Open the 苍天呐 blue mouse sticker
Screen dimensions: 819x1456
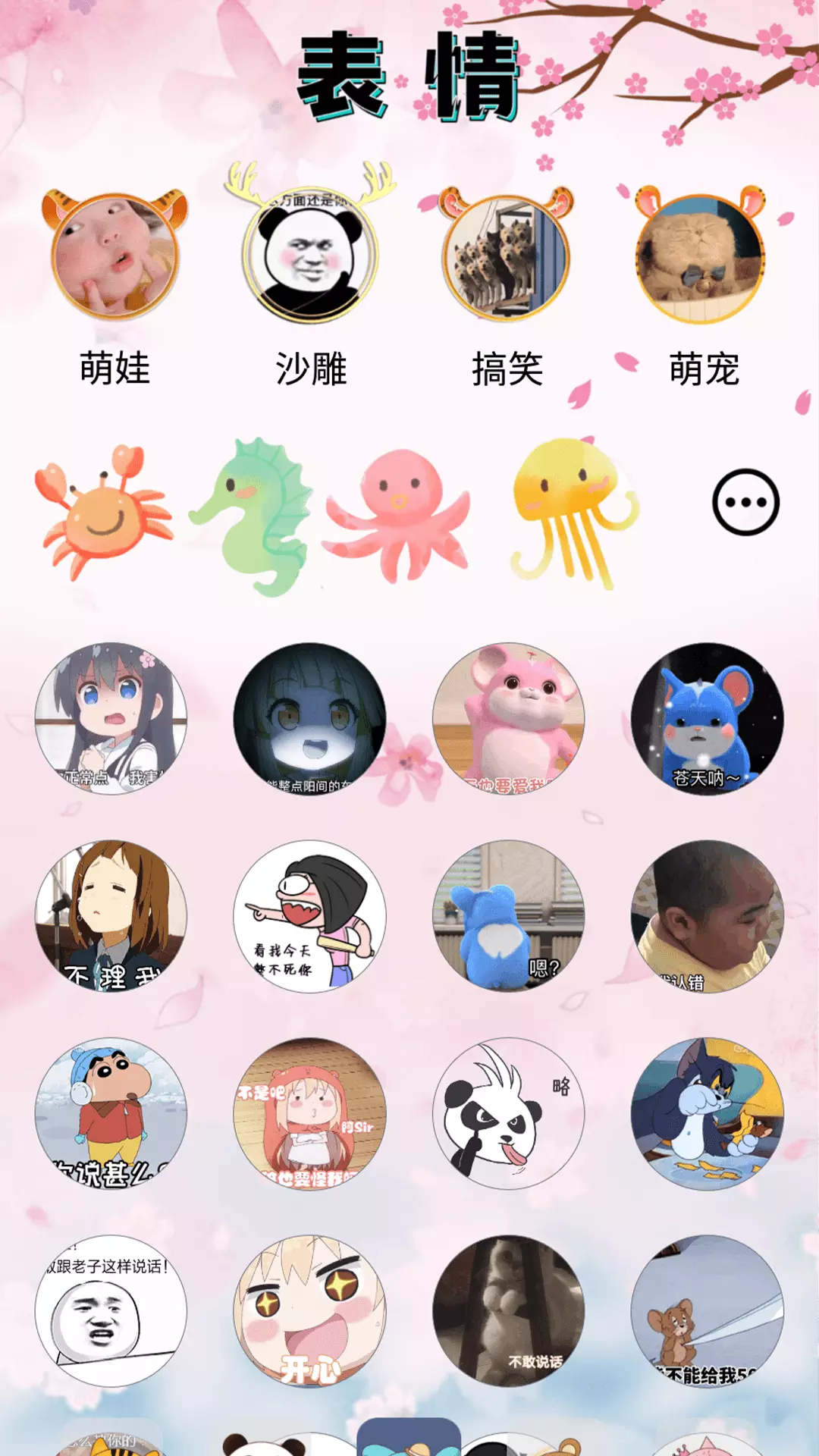(708, 718)
